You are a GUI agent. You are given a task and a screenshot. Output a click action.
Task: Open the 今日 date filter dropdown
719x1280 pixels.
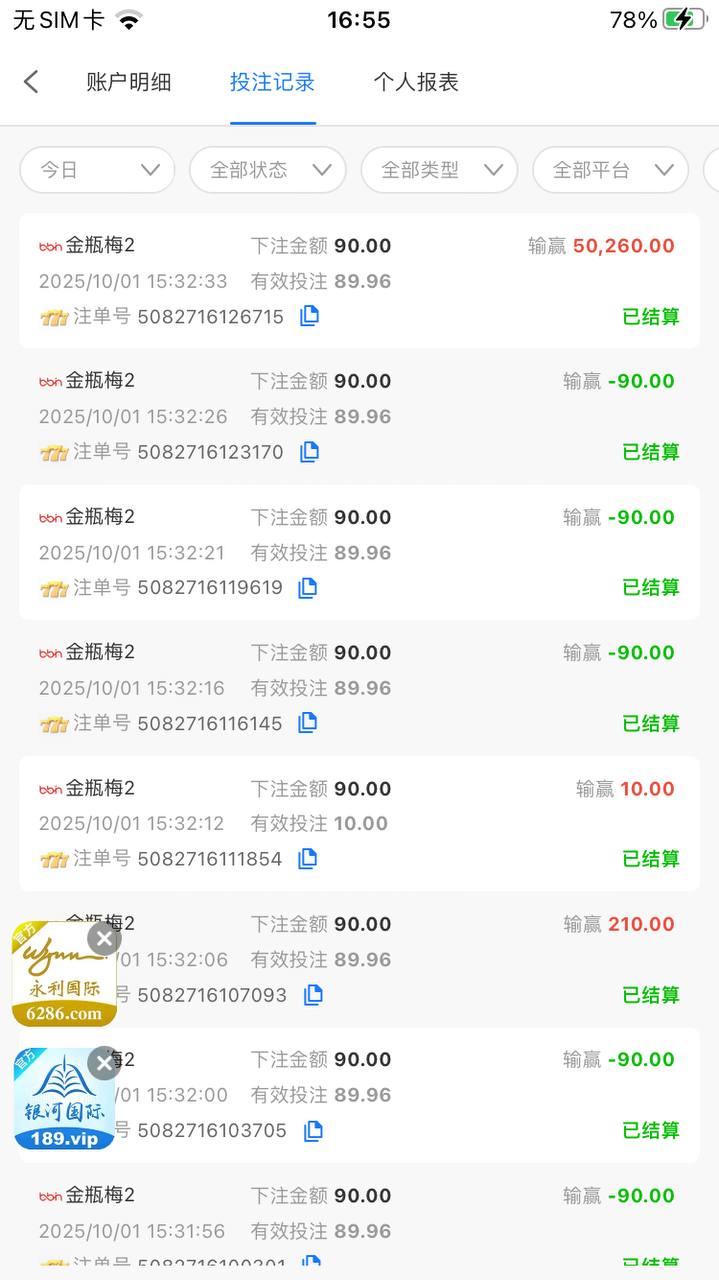(97, 170)
